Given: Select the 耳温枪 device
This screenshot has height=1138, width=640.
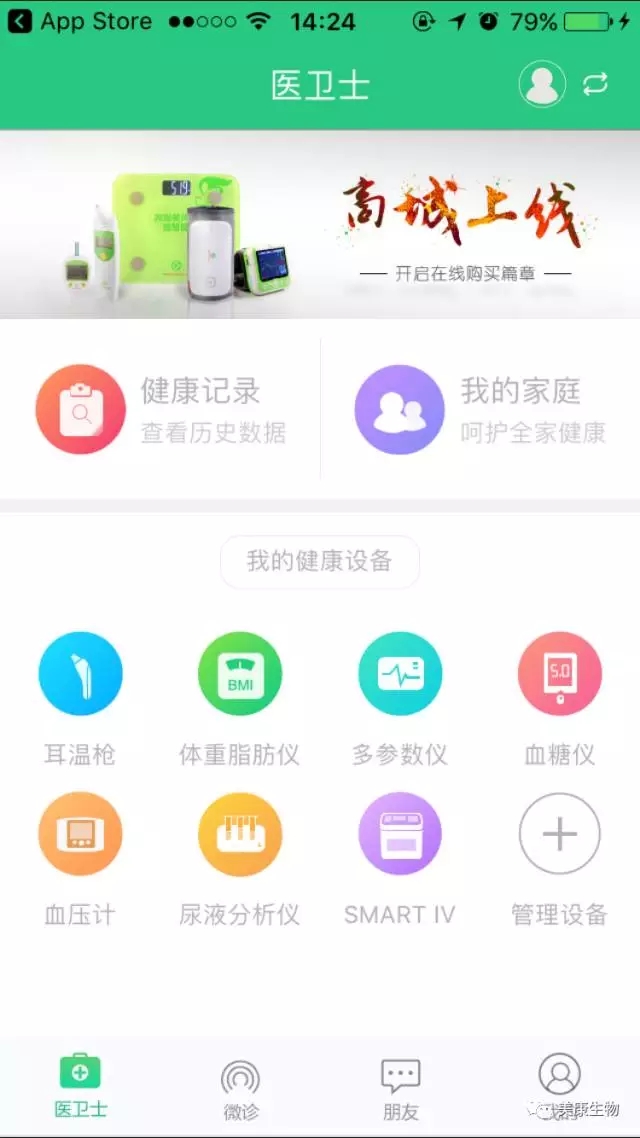Looking at the screenshot, I should (80, 675).
